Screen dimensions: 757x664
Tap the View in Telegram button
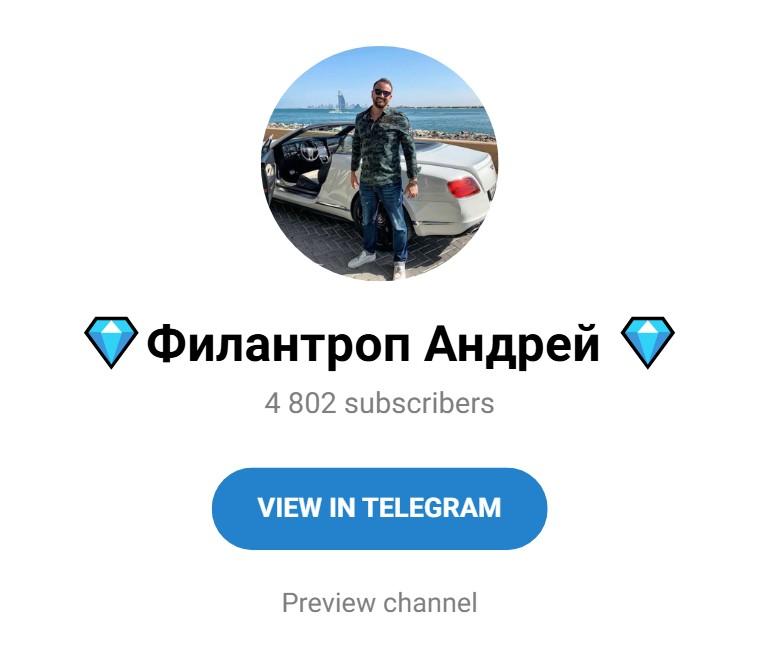click(379, 508)
